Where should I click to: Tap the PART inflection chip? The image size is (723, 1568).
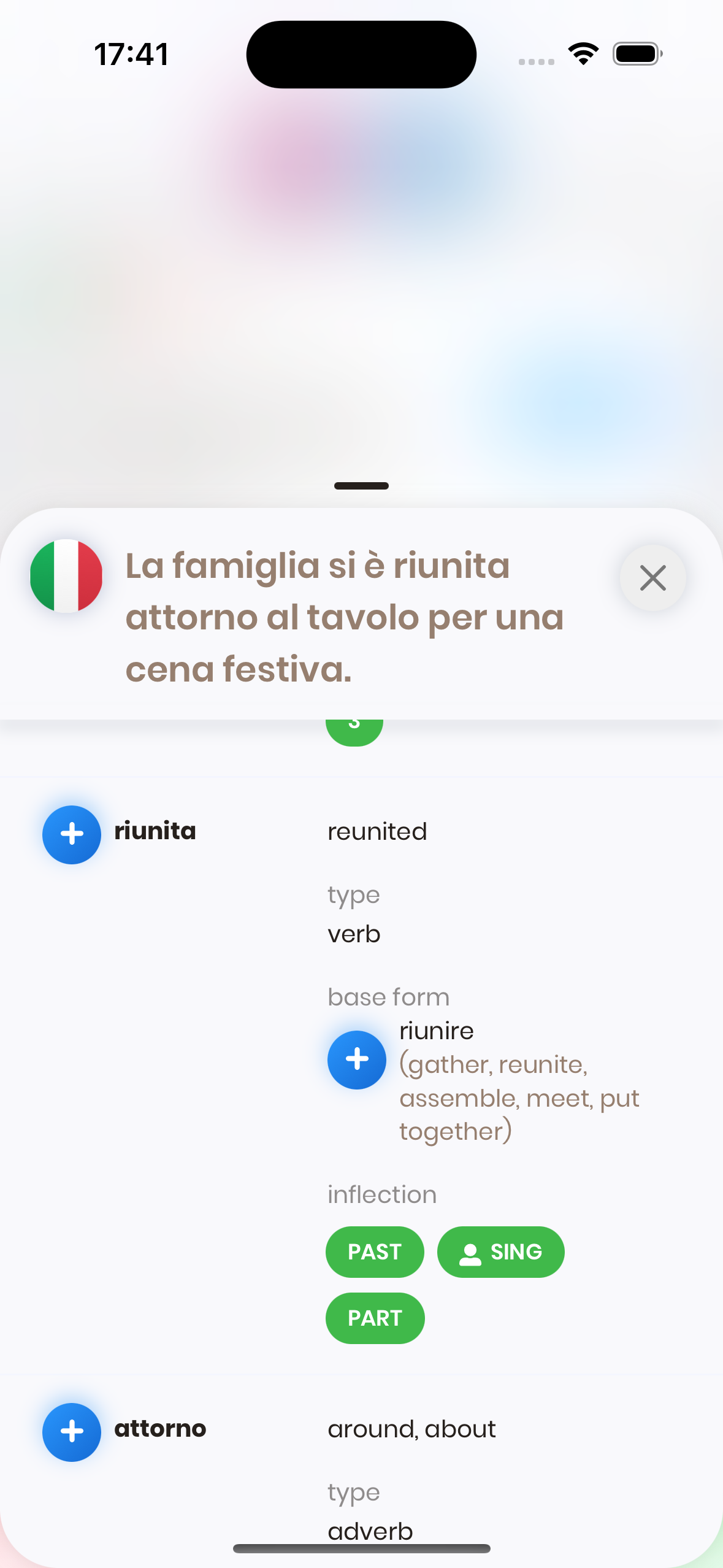click(x=375, y=1318)
